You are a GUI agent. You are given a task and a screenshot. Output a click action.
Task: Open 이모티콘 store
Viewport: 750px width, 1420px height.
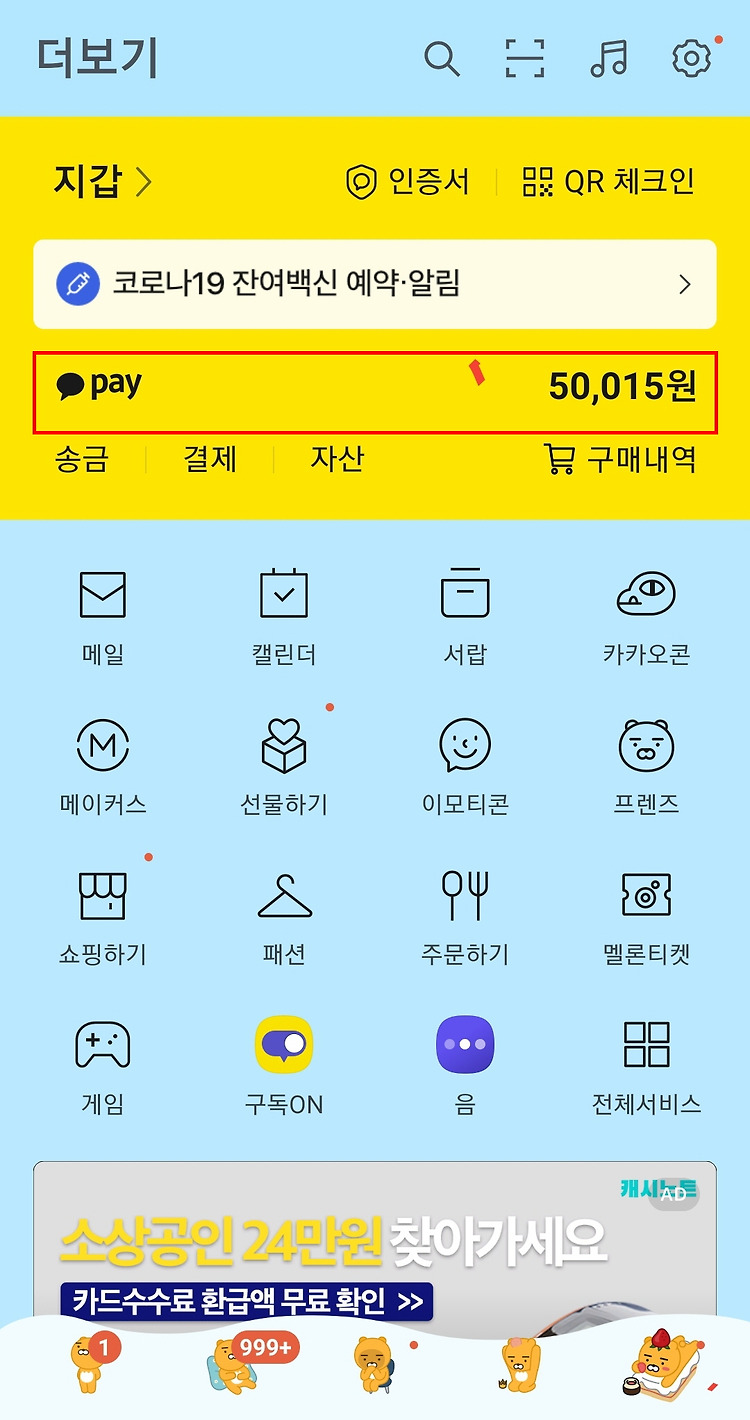point(465,767)
